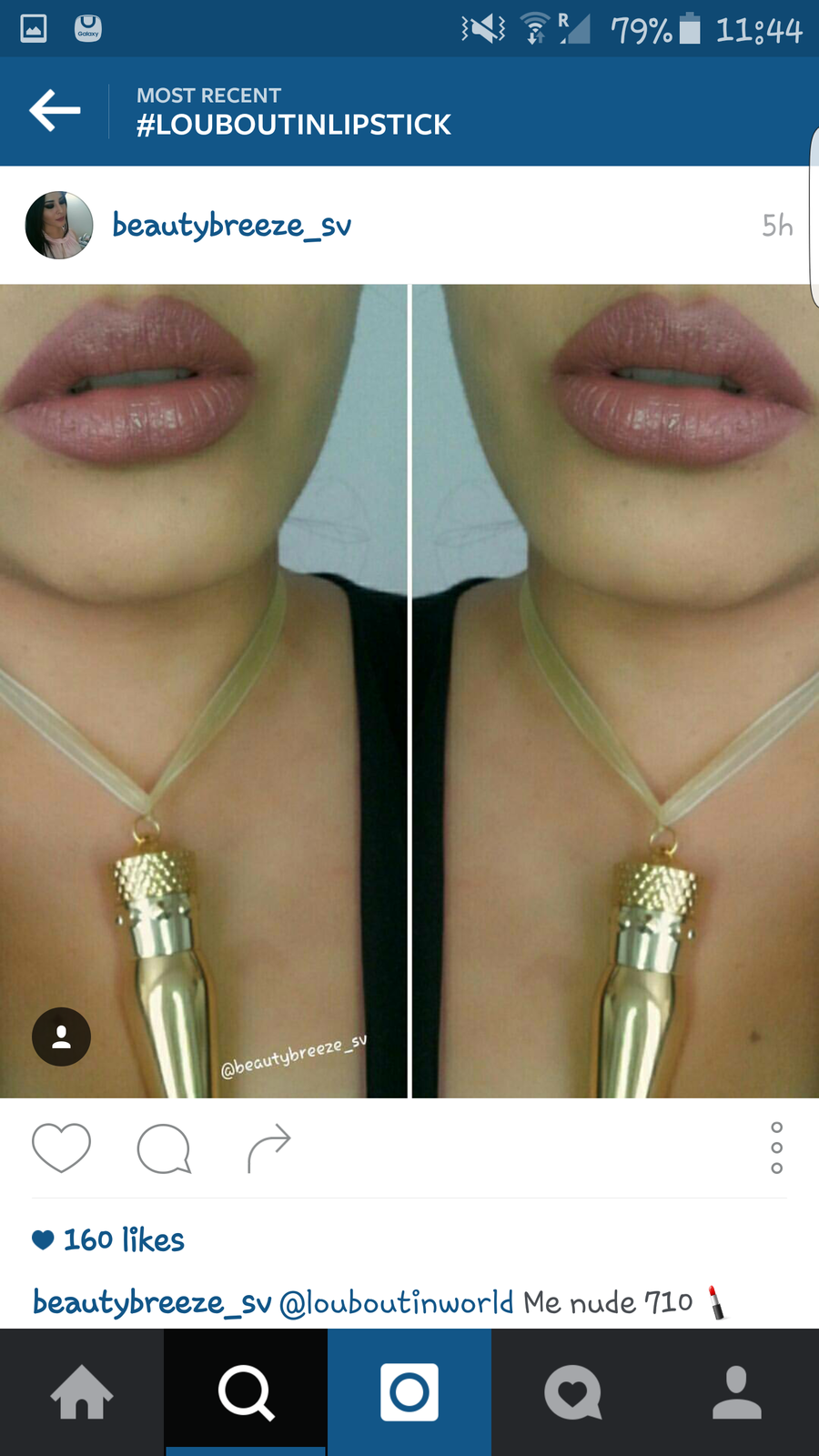This screenshot has width=819, height=1456.
Task: Switch to the Home tab
Action: click(82, 1392)
